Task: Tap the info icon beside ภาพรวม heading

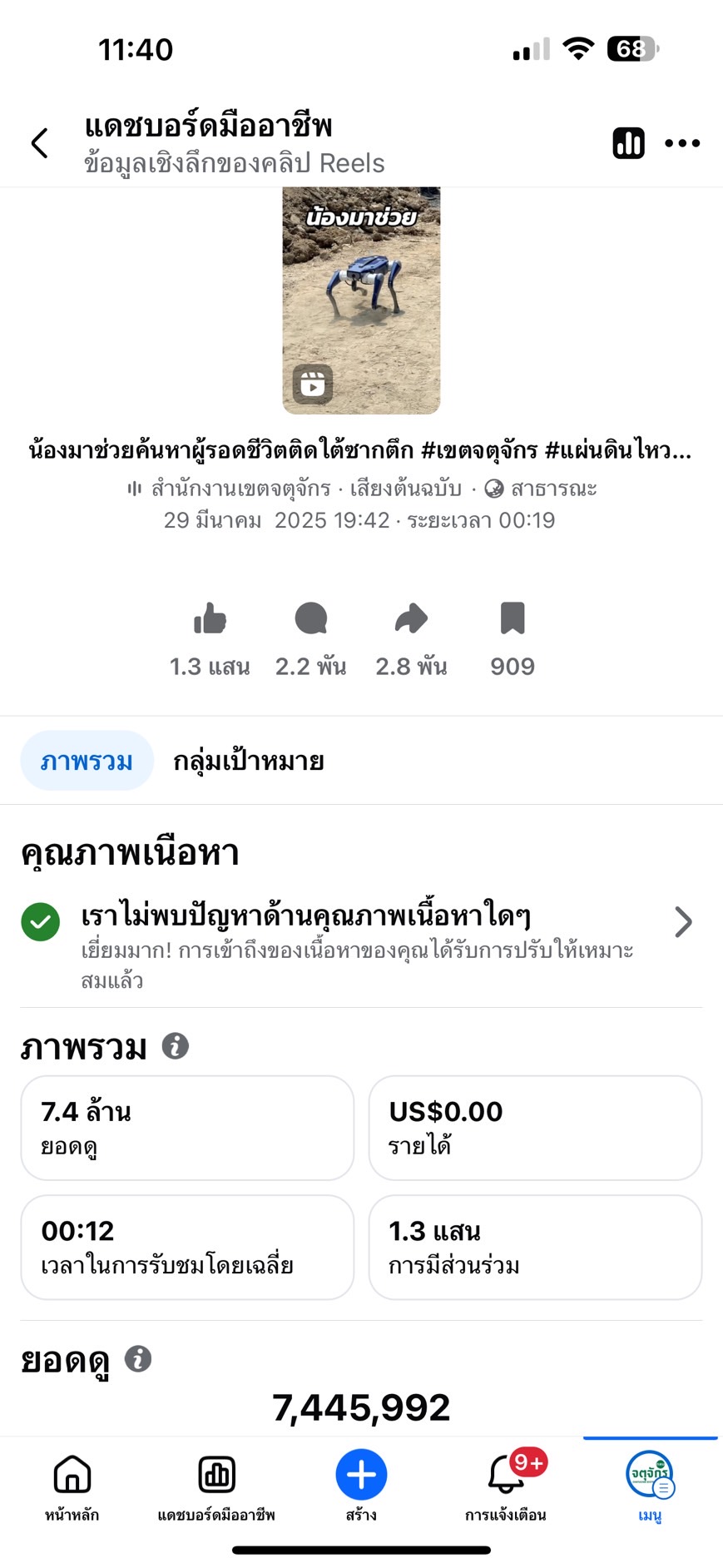Action: tap(175, 1046)
